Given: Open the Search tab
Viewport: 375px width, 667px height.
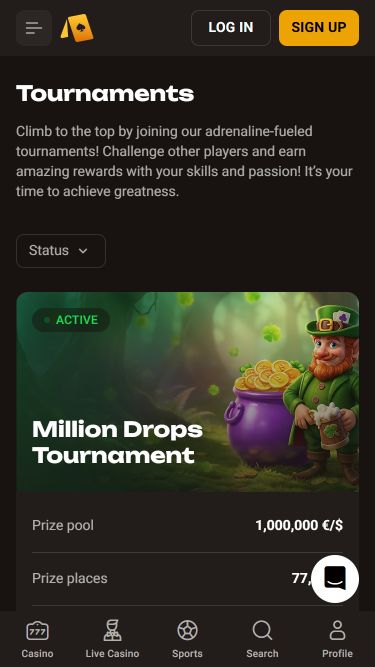Looking at the screenshot, I should coord(262,639).
